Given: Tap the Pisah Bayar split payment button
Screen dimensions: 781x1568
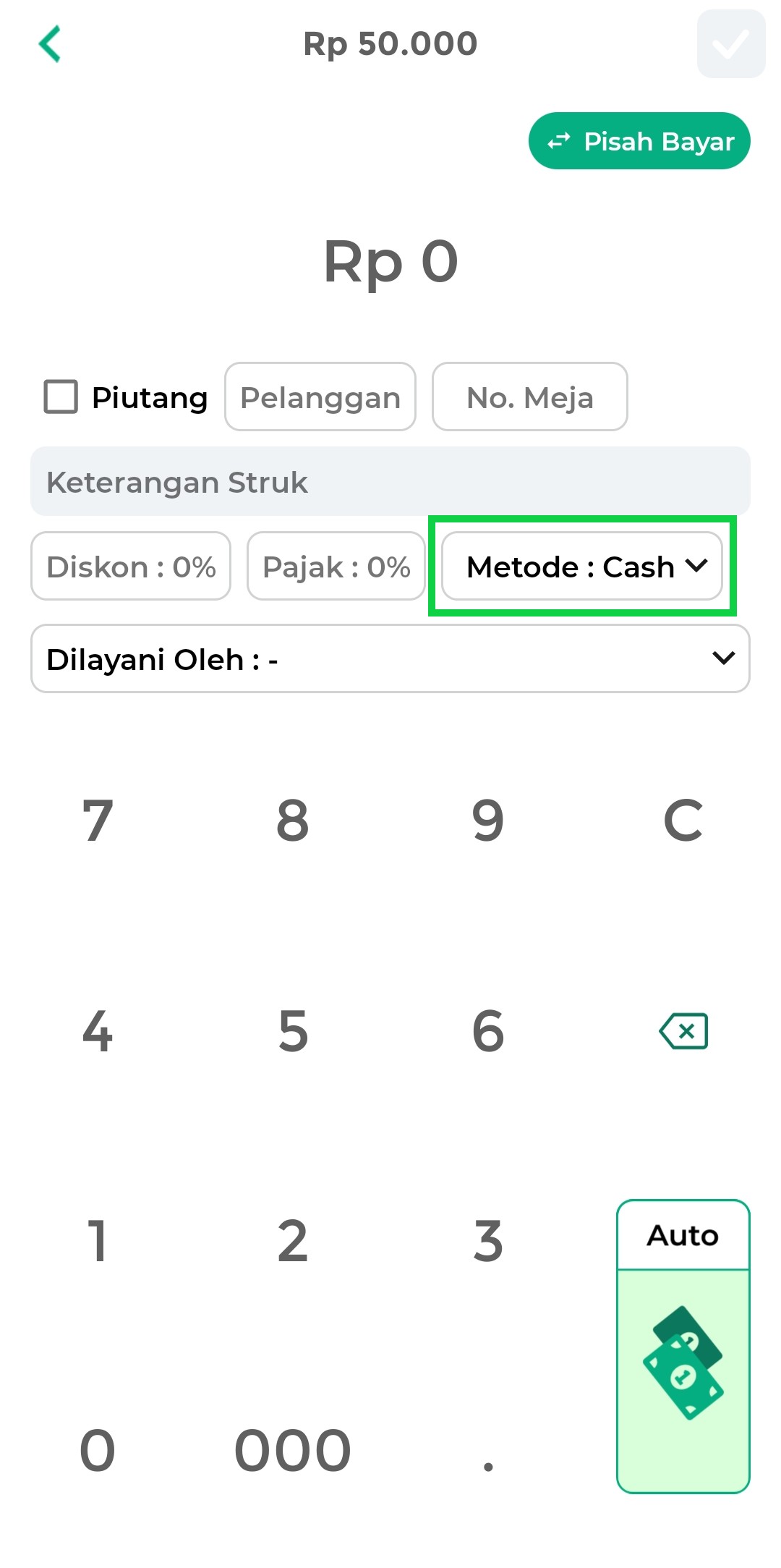Looking at the screenshot, I should coord(639,141).
